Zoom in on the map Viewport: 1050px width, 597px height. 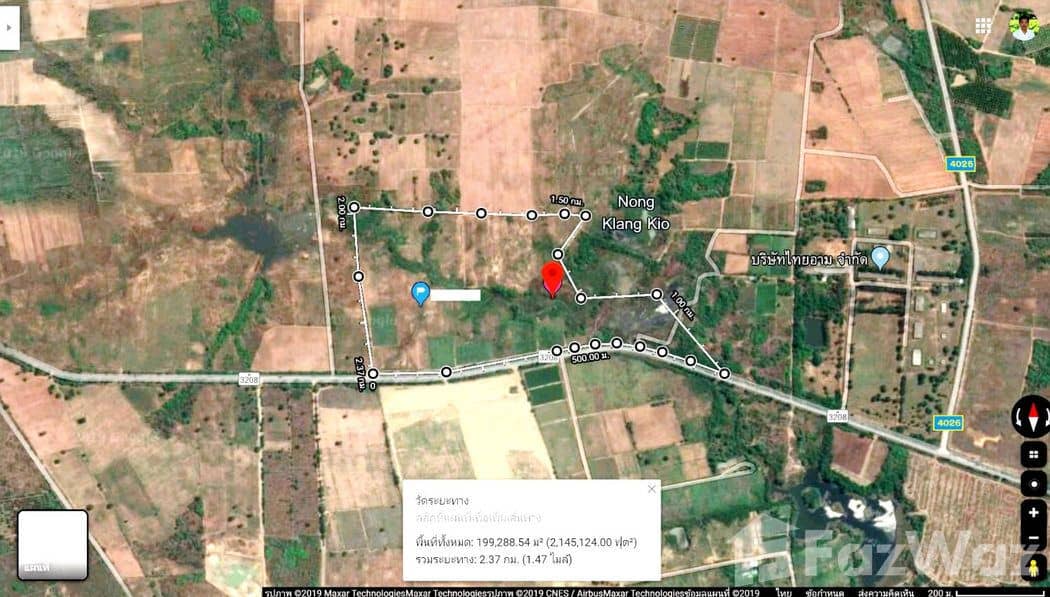pyautogui.click(x=1033, y=512)
